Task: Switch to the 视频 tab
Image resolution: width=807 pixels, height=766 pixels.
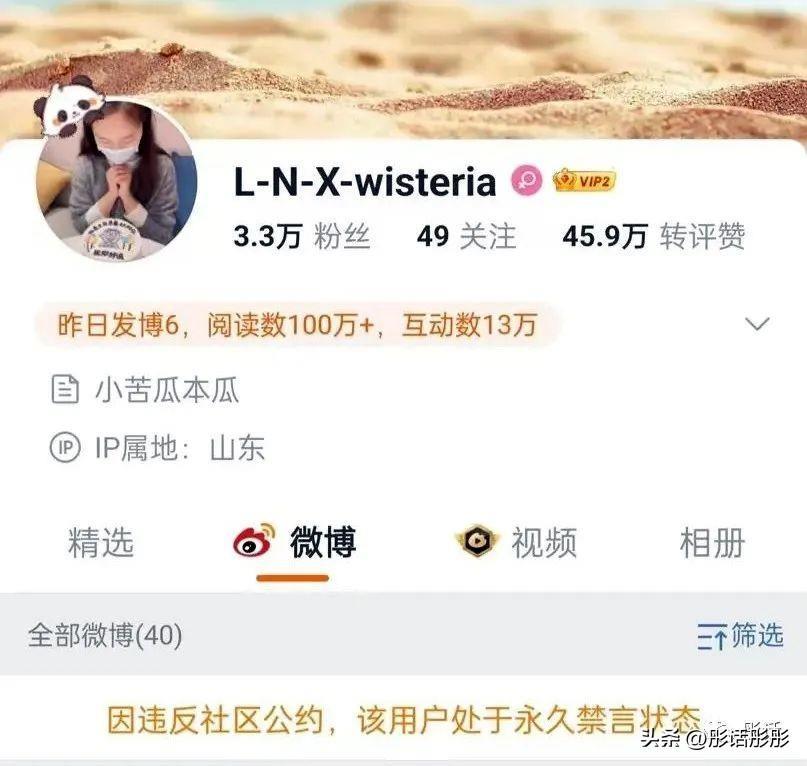Action: pos(517,542)
